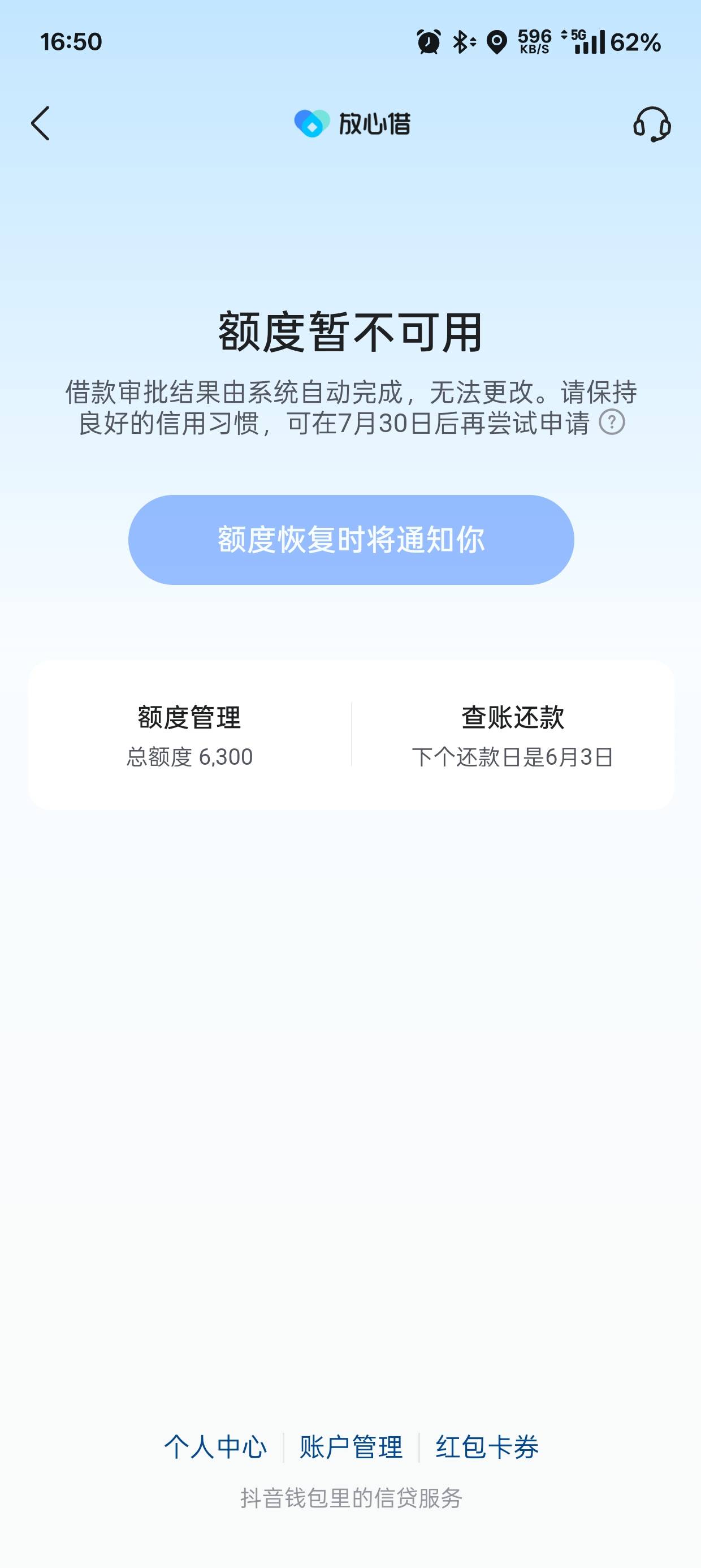The width and height of the screenshot is (701, 1568).
Task: Tap the question mark help icon
Action: click(612, 423)
